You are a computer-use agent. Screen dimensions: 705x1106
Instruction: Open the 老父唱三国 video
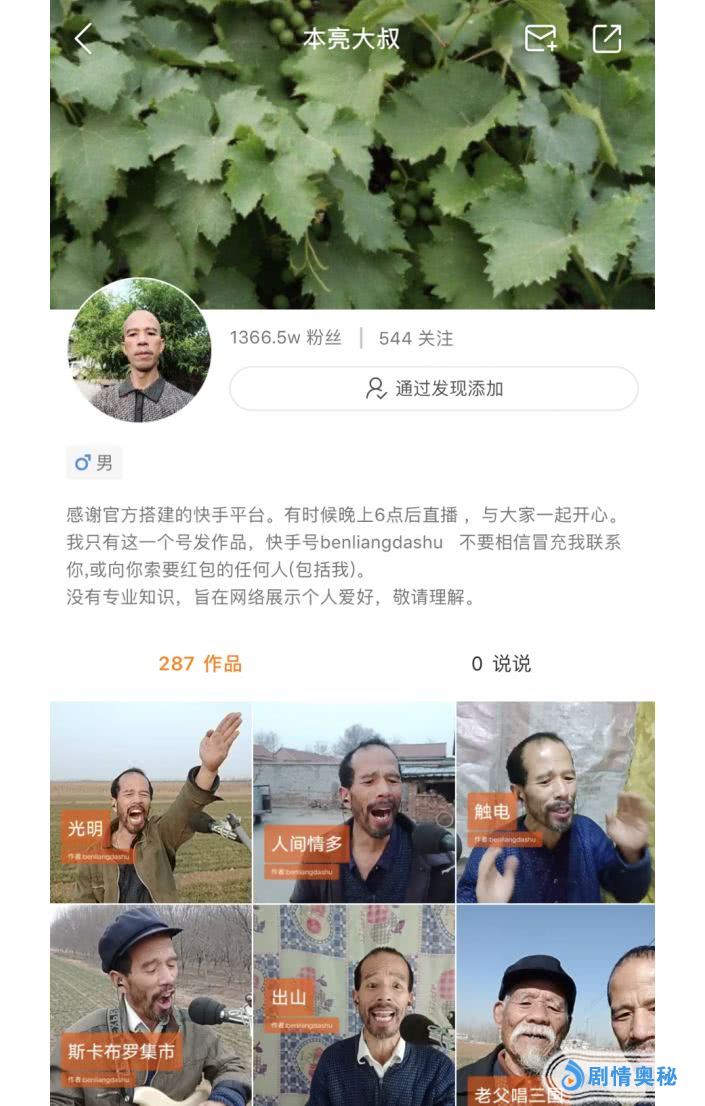(556, 1005)
